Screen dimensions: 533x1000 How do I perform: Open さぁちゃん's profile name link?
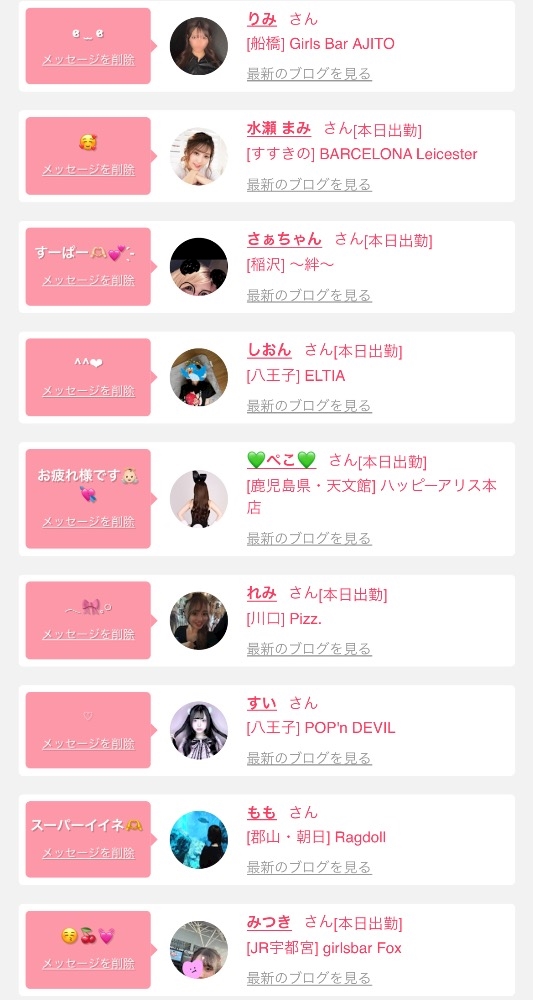tap(284, 240)
